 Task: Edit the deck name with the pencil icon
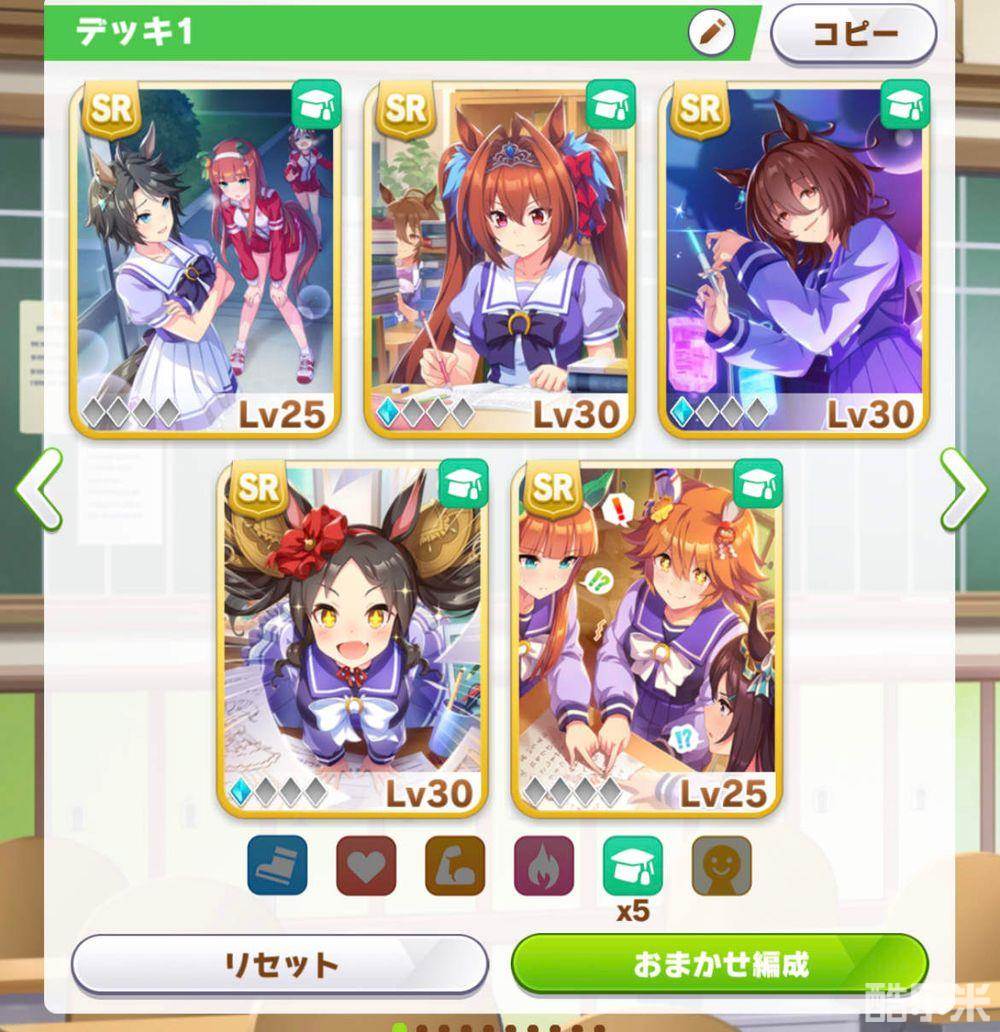pyautogui.click(x=711, y=33)
